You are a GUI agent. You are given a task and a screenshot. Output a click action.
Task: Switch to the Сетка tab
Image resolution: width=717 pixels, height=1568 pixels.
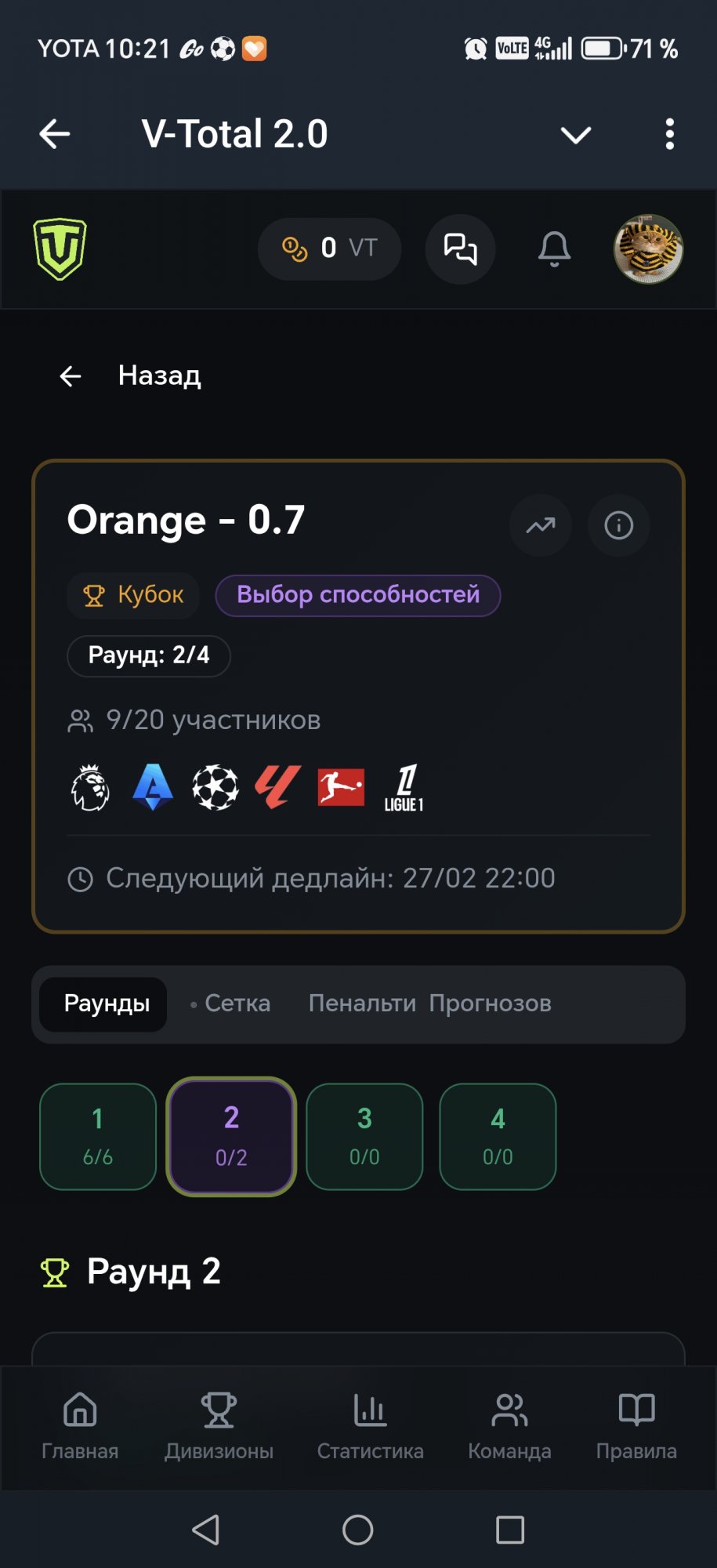point(237,1004)
